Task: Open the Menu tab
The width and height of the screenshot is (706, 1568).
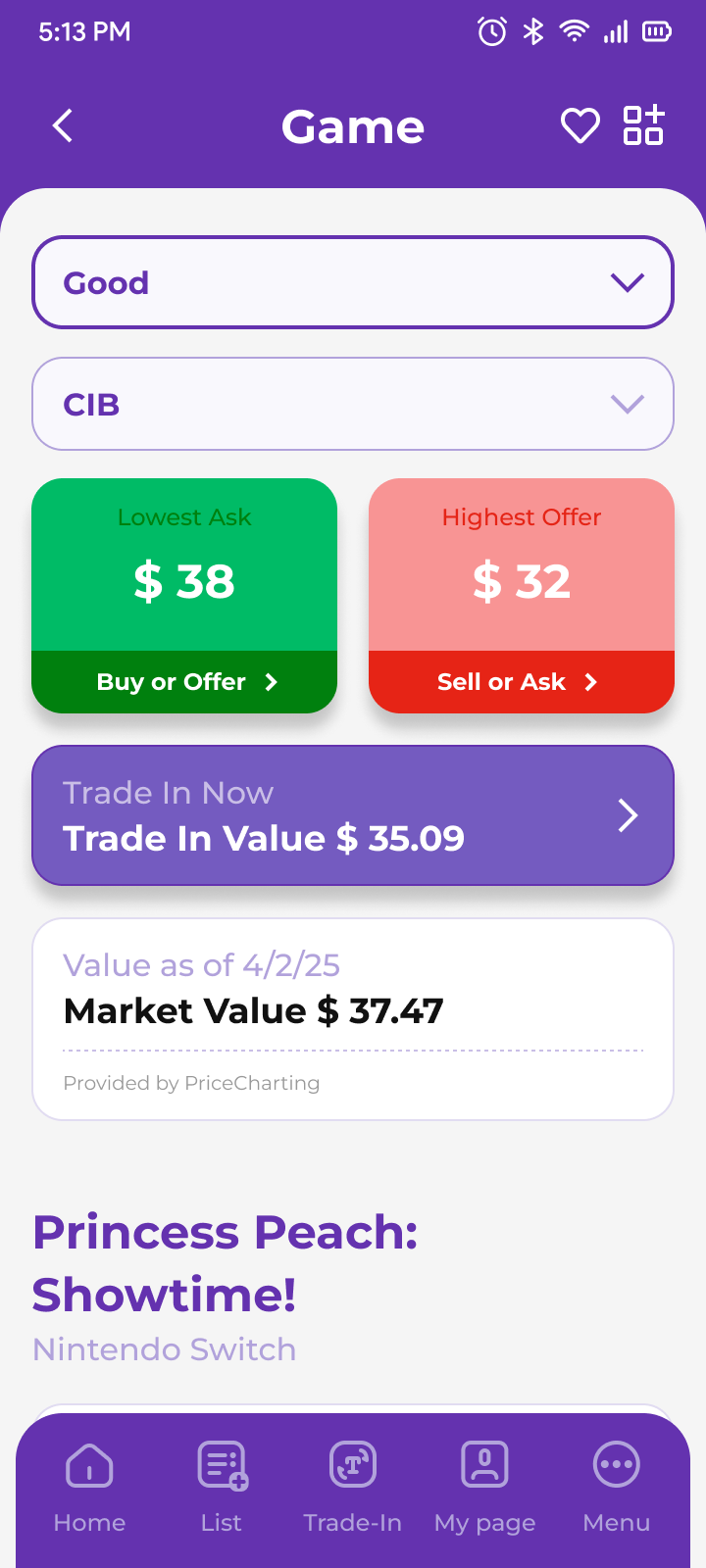Action: (617, 1488)
